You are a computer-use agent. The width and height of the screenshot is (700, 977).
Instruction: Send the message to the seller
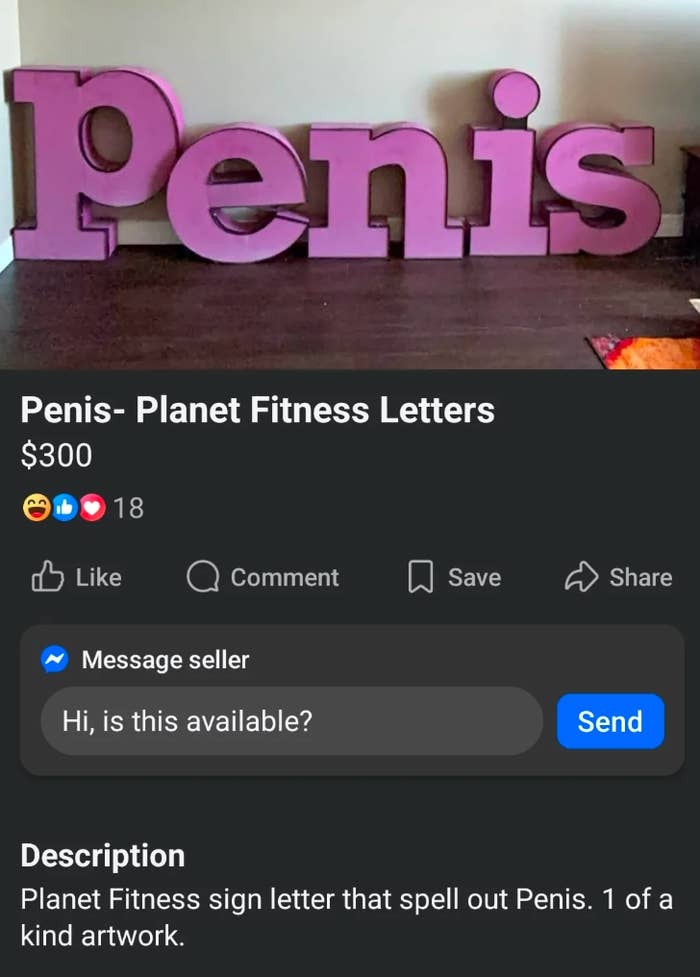610,721
